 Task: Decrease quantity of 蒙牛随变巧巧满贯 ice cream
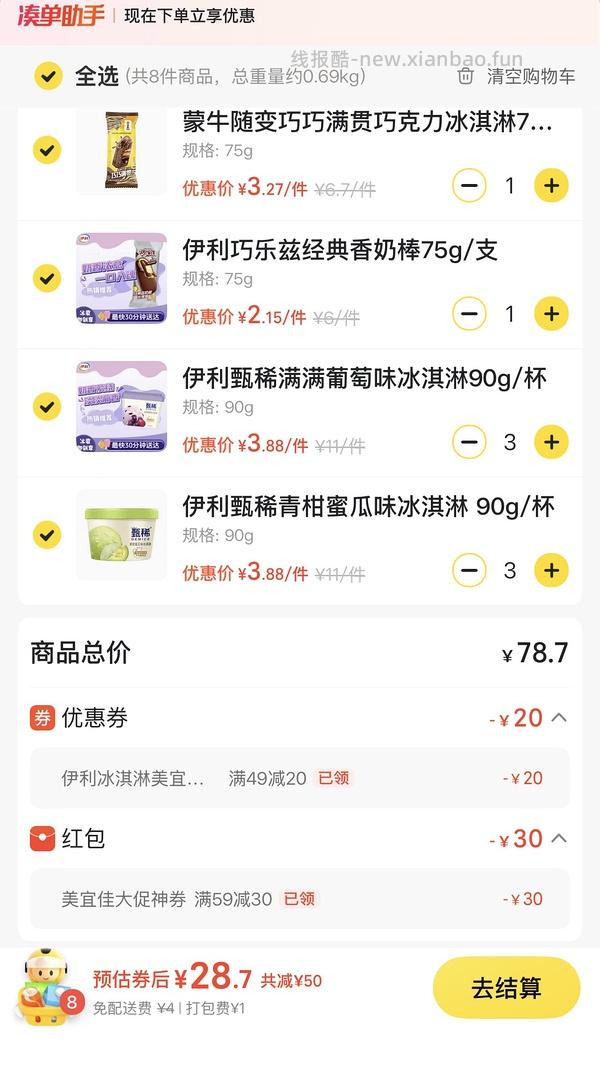pyautogui.click(x=470, y=185)
